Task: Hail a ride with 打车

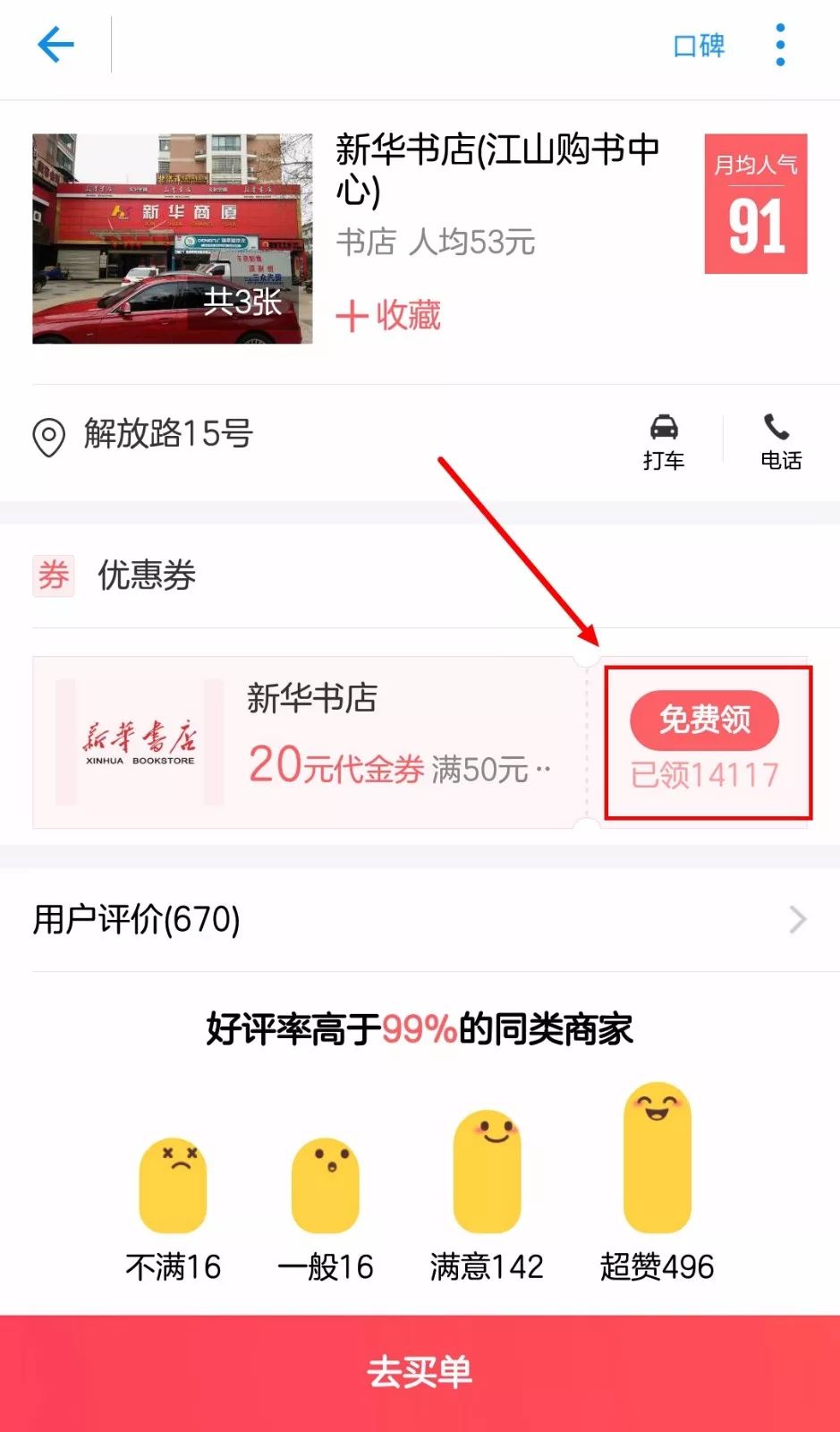Action: pyautogui.click(x=663, y=442)
